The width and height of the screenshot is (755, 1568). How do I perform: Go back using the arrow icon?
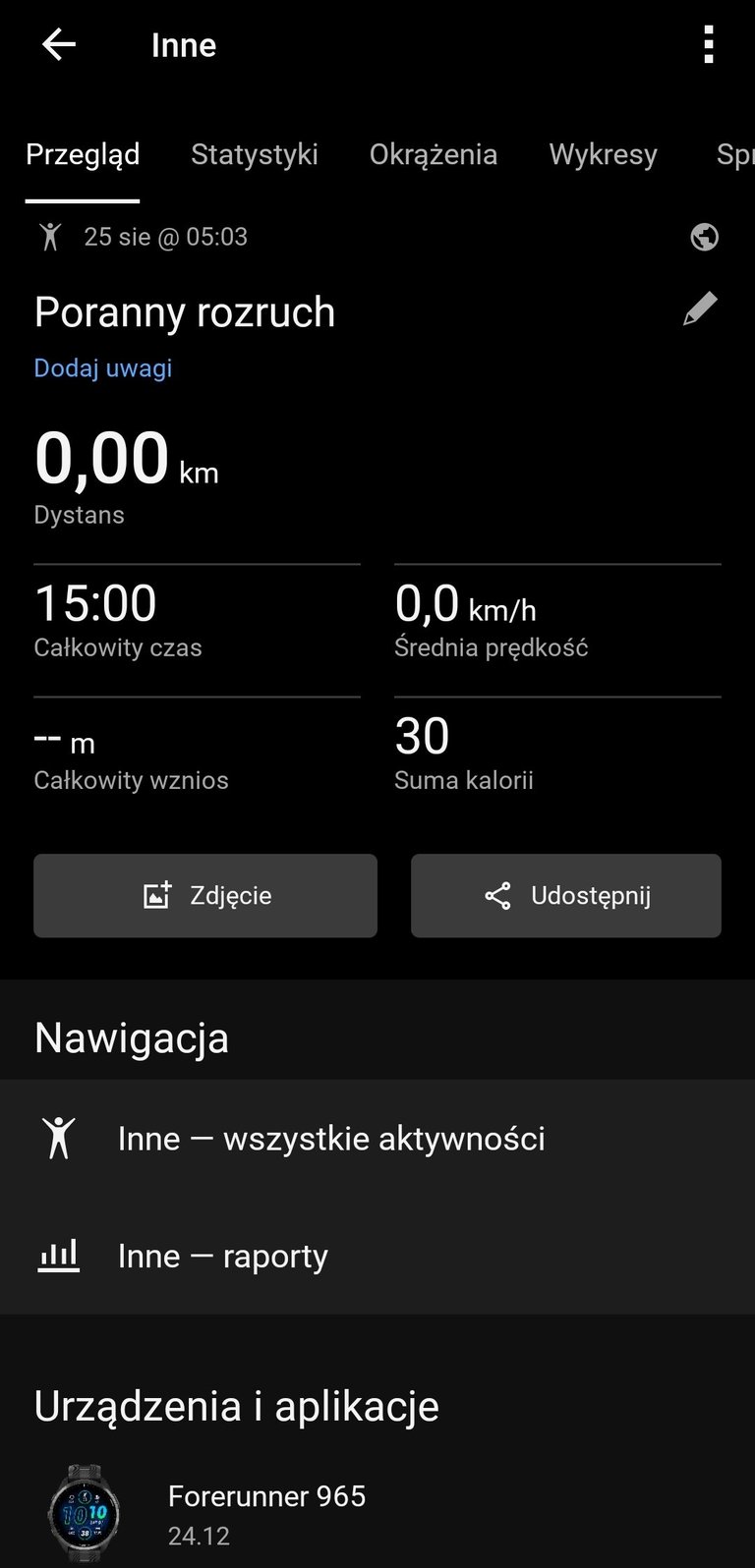(x=58, y=45)
